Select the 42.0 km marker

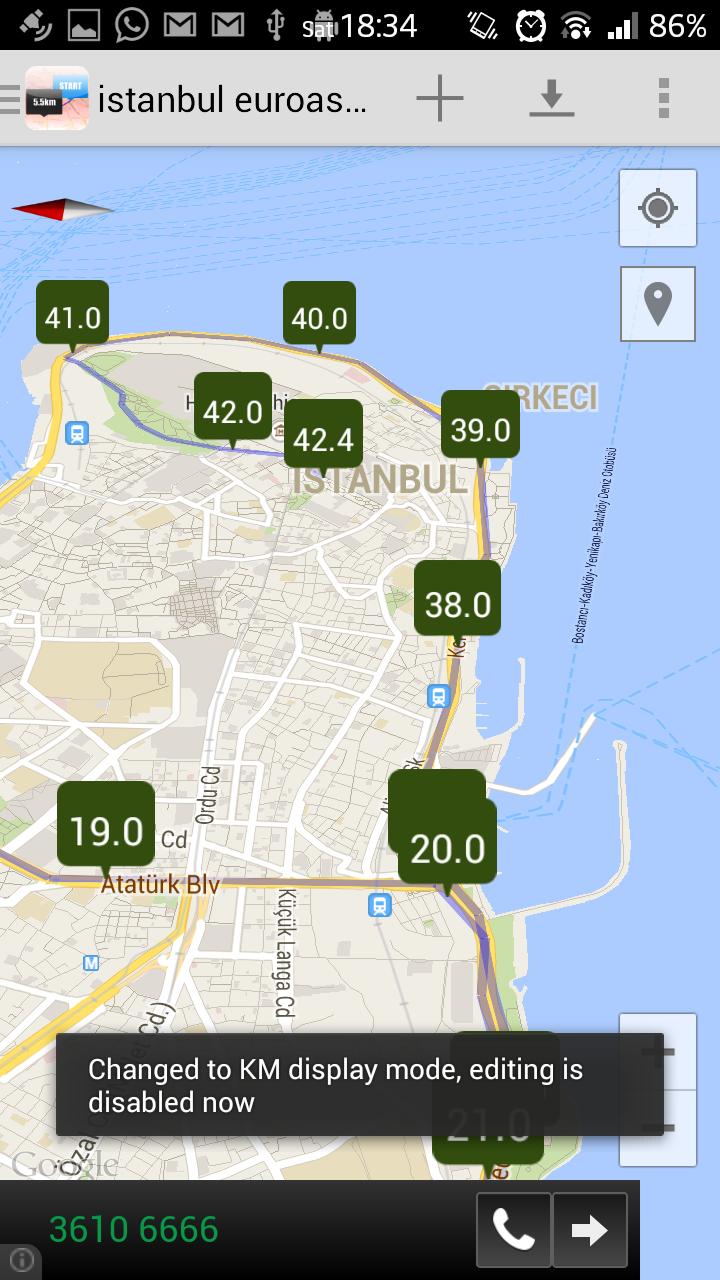[x=233, y=411]
